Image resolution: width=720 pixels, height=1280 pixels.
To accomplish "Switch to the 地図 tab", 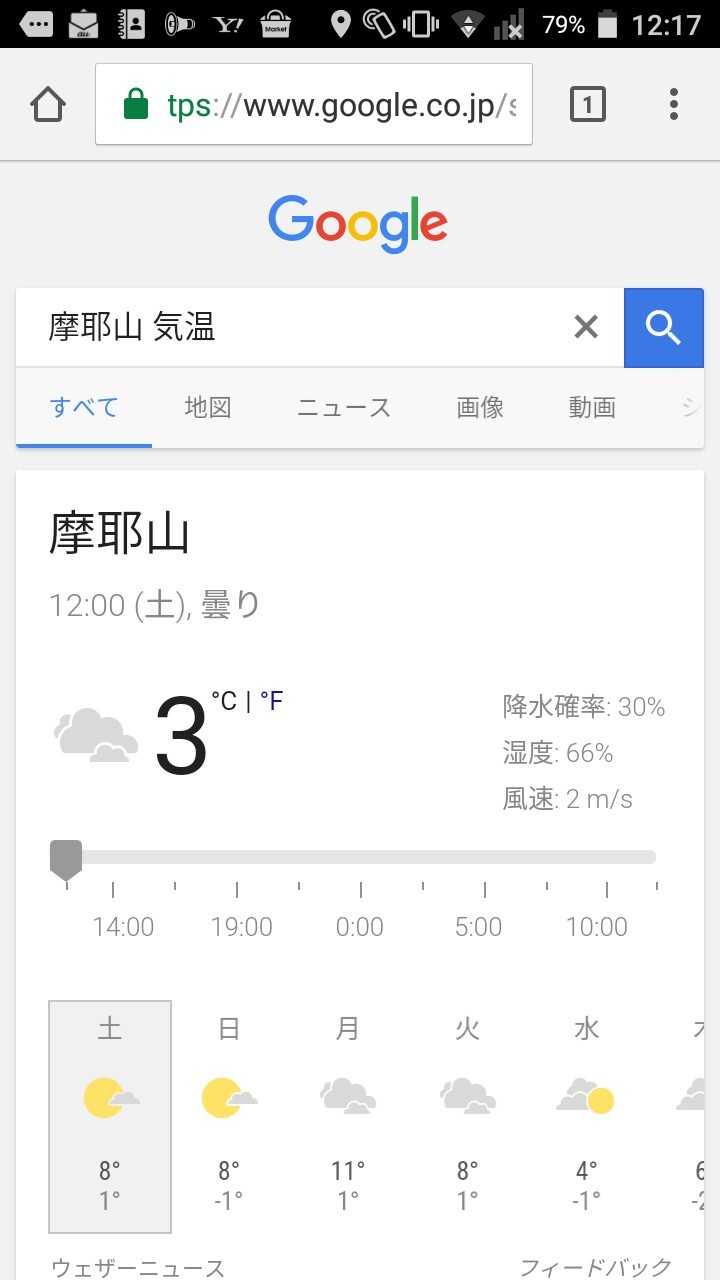I will [x=208, y=408].
